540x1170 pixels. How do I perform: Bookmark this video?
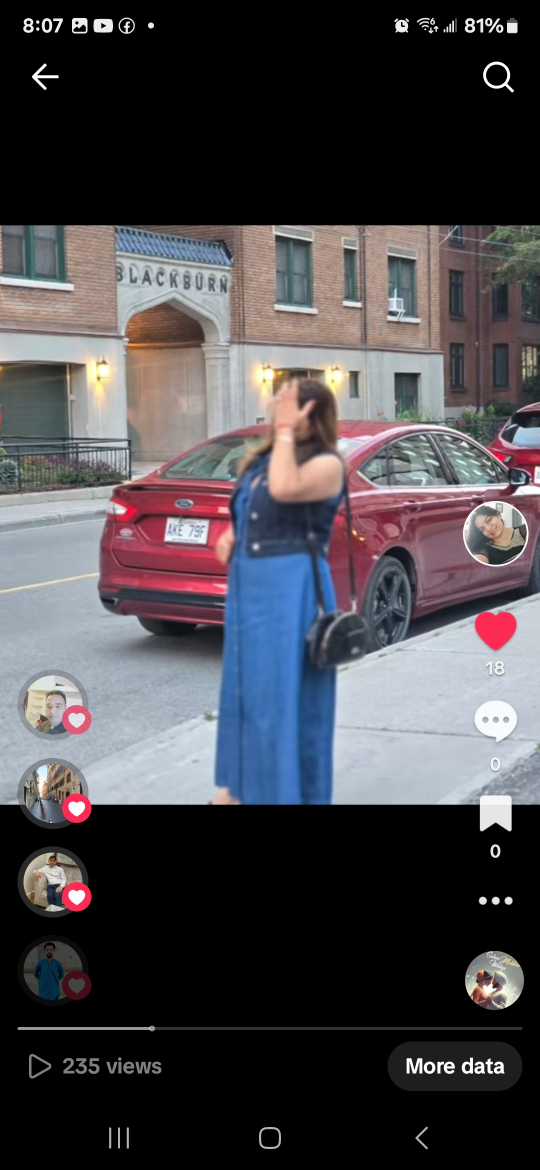click(495, 813)
